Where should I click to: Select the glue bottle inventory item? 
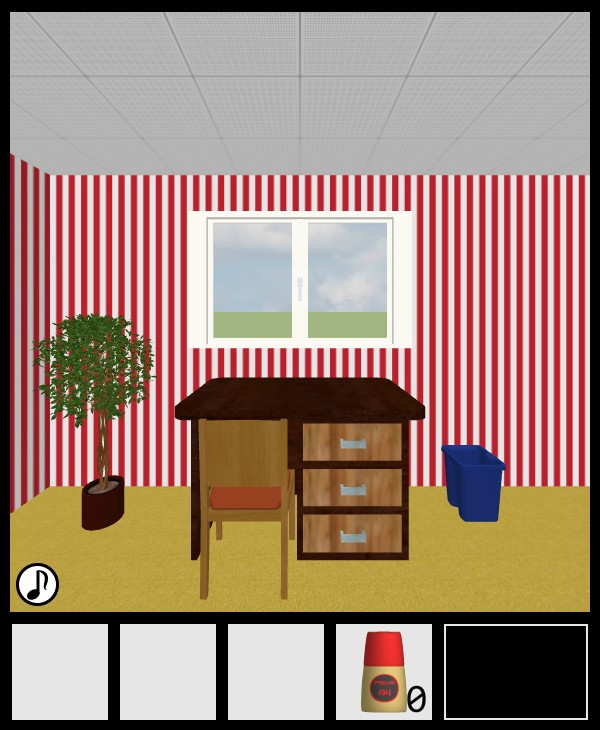[383, 672]
